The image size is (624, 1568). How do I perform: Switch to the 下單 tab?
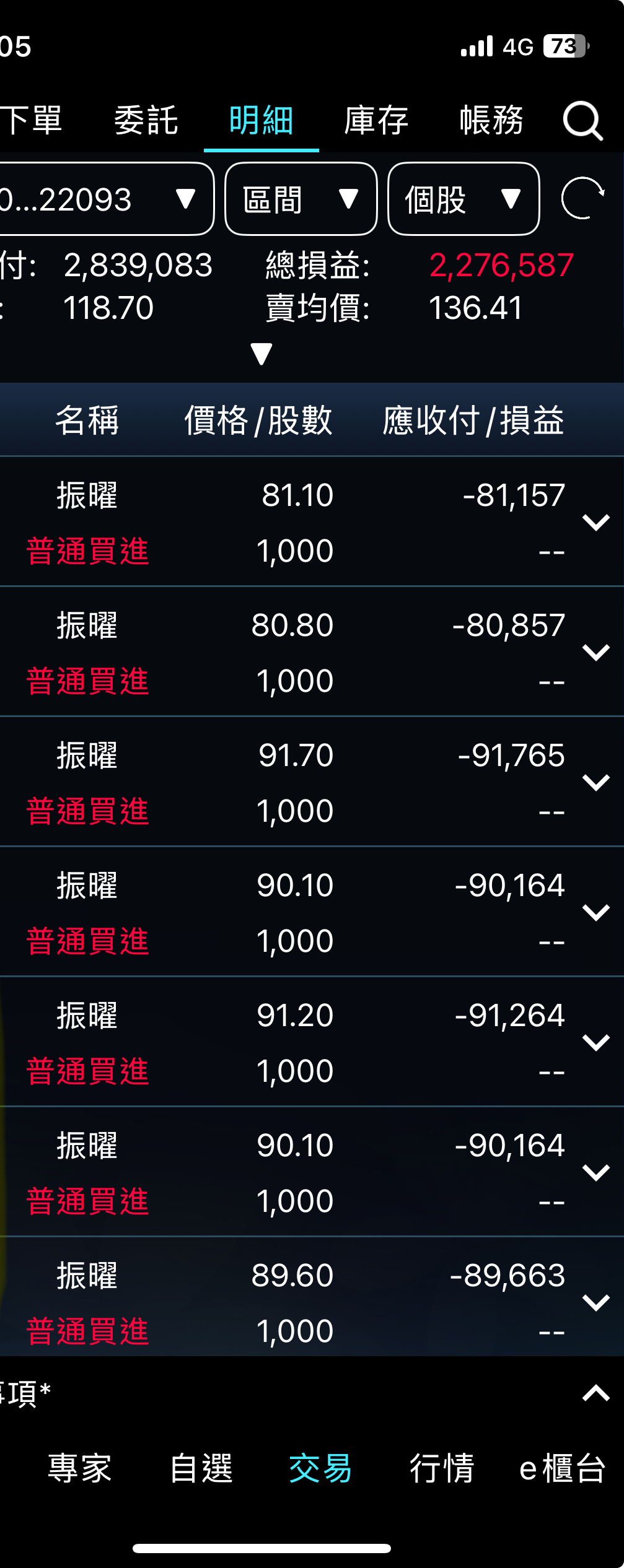(31, 120)
